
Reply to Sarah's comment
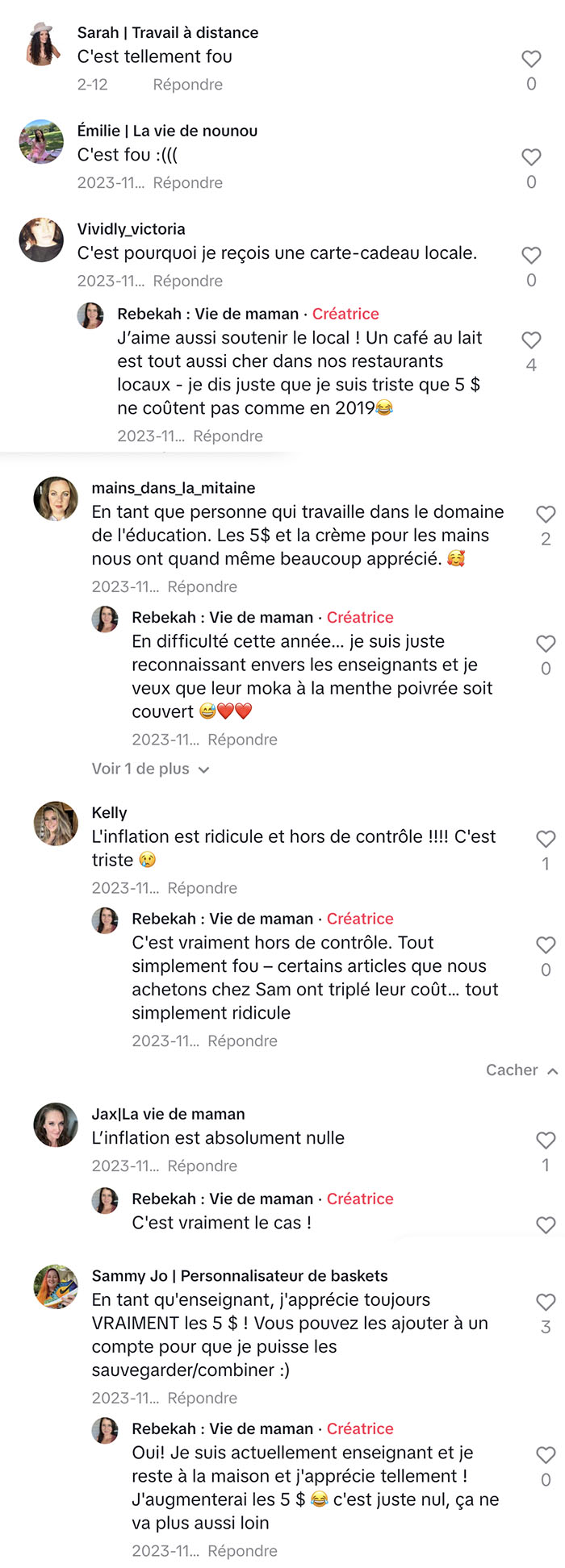[187, 85]
